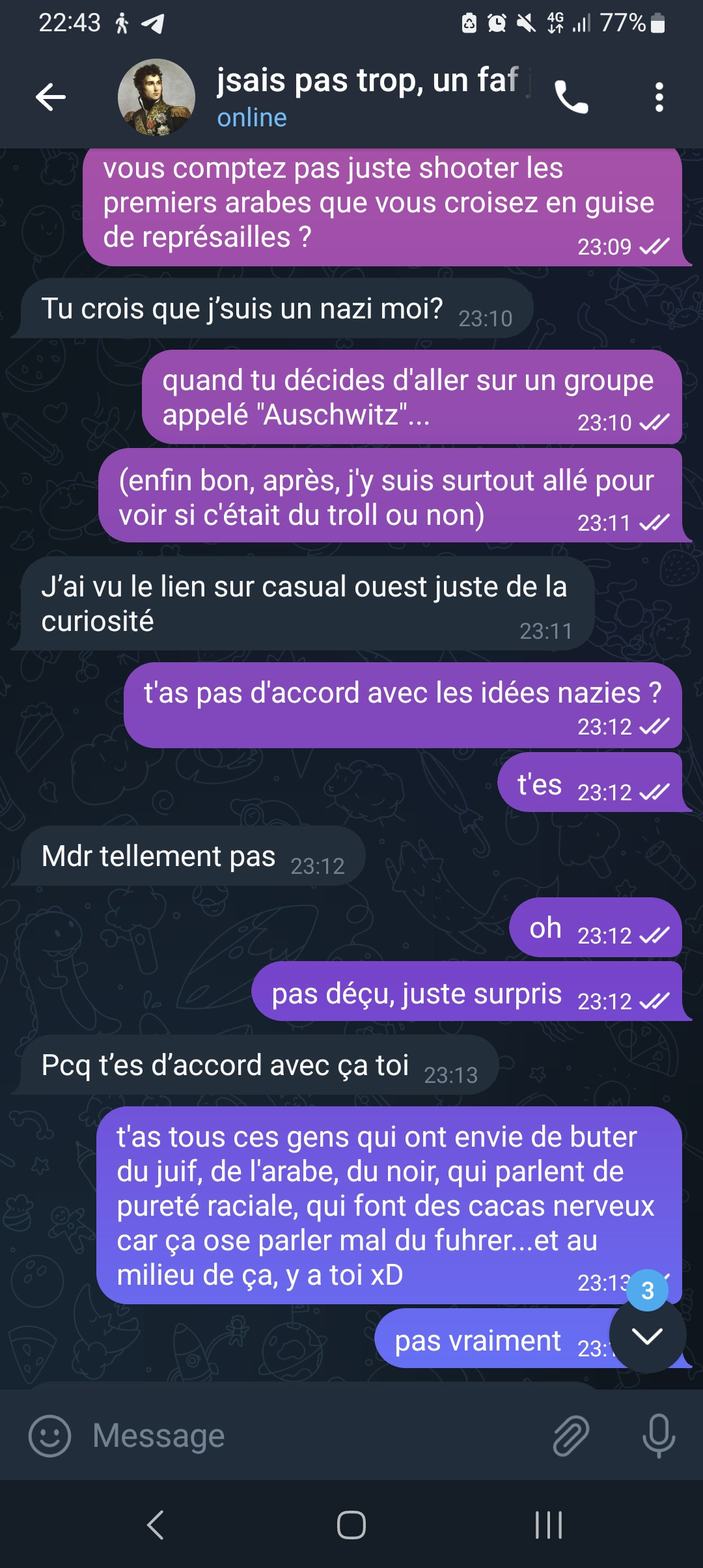Tap the microphone to record voice

[658, 1435]
